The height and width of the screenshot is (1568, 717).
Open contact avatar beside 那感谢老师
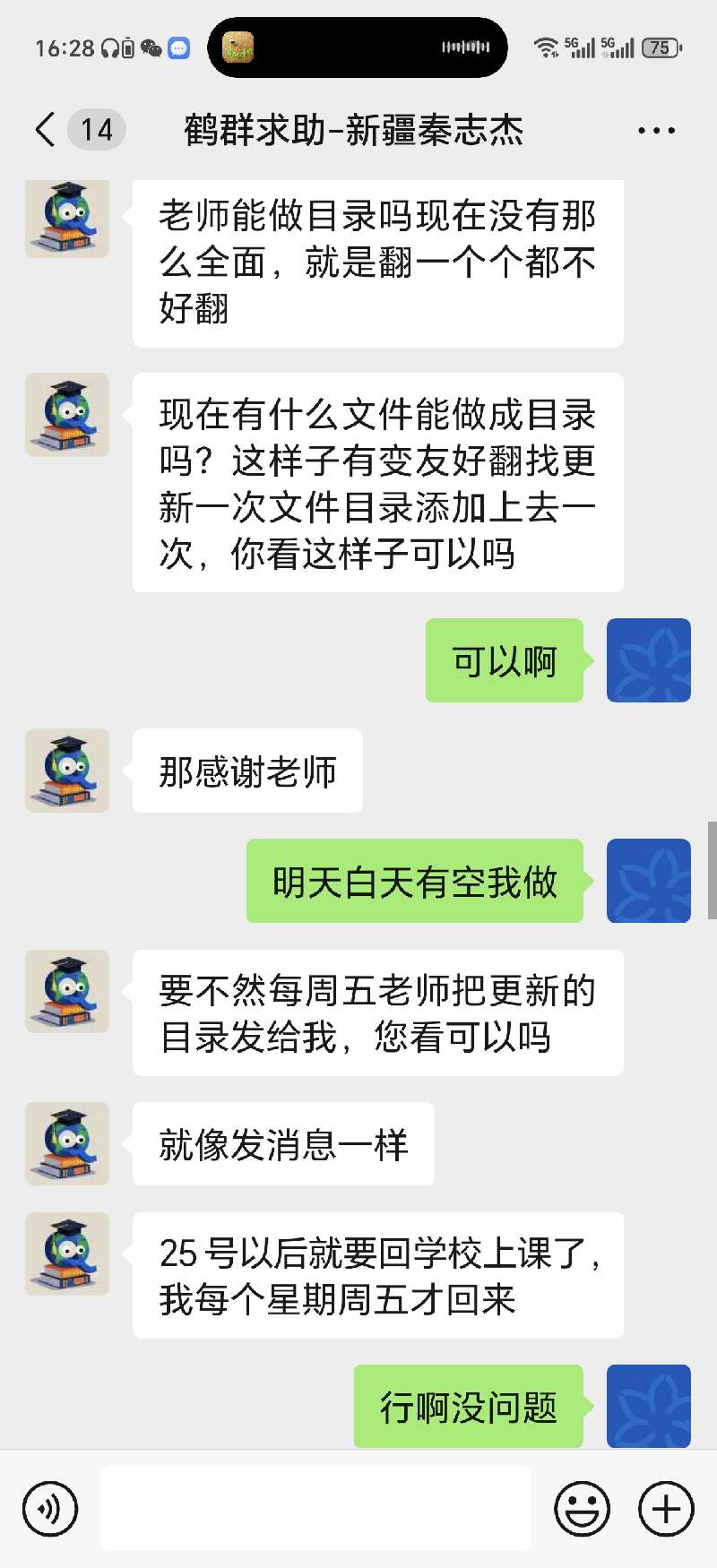(x=67, y=771)
